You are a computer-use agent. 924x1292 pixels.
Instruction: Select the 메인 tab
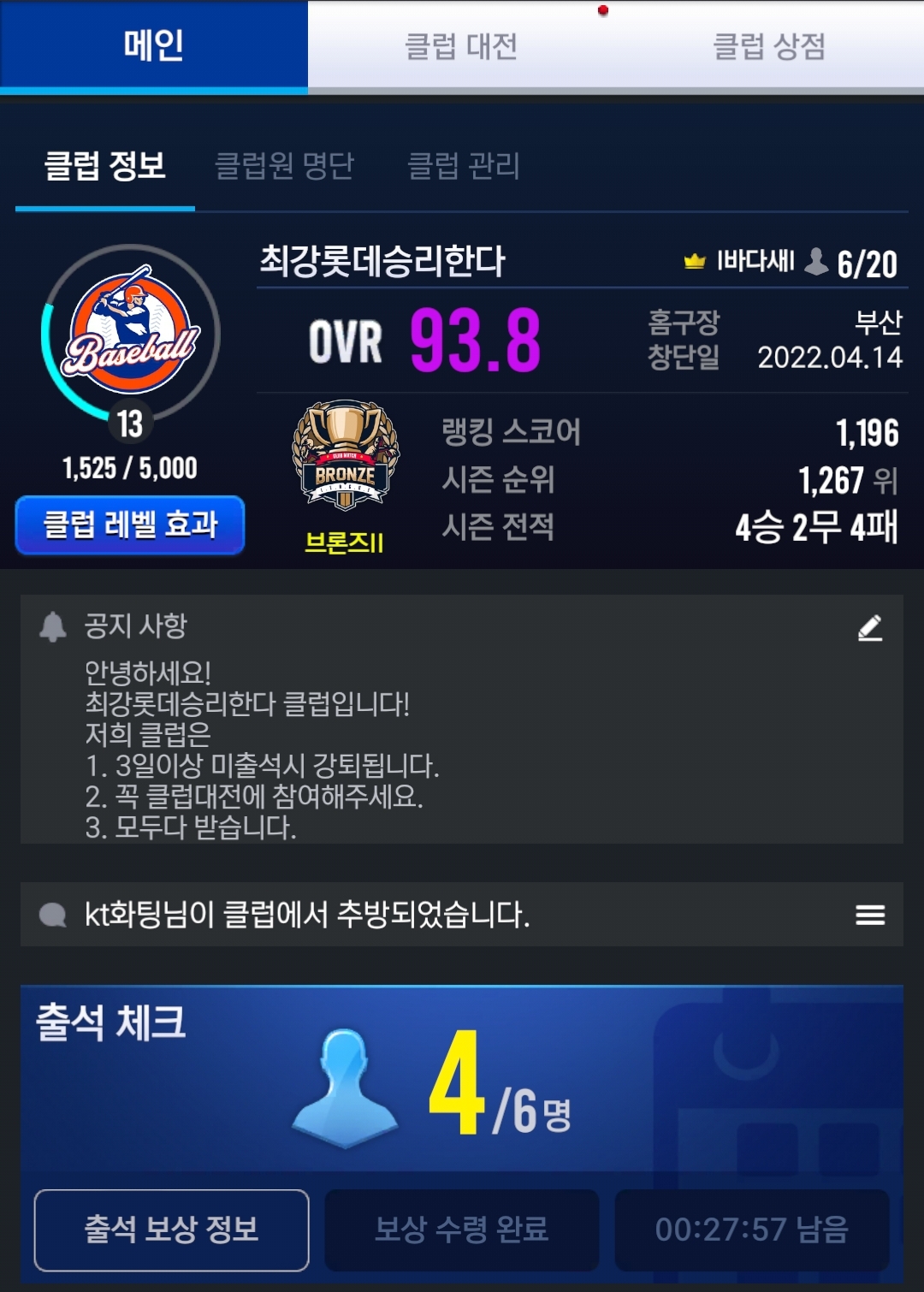[x=154, y=44]
